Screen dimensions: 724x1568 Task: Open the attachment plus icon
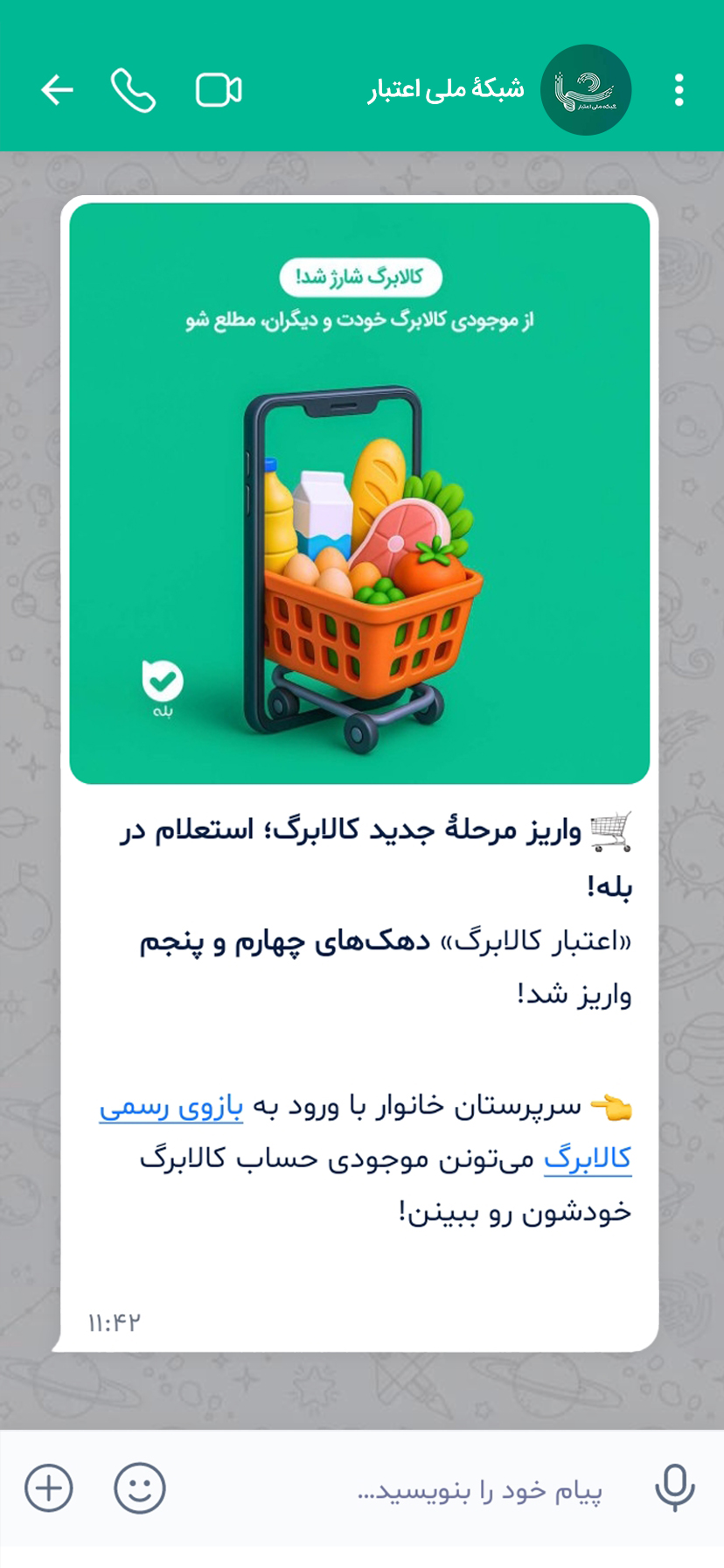[48, 1489]
